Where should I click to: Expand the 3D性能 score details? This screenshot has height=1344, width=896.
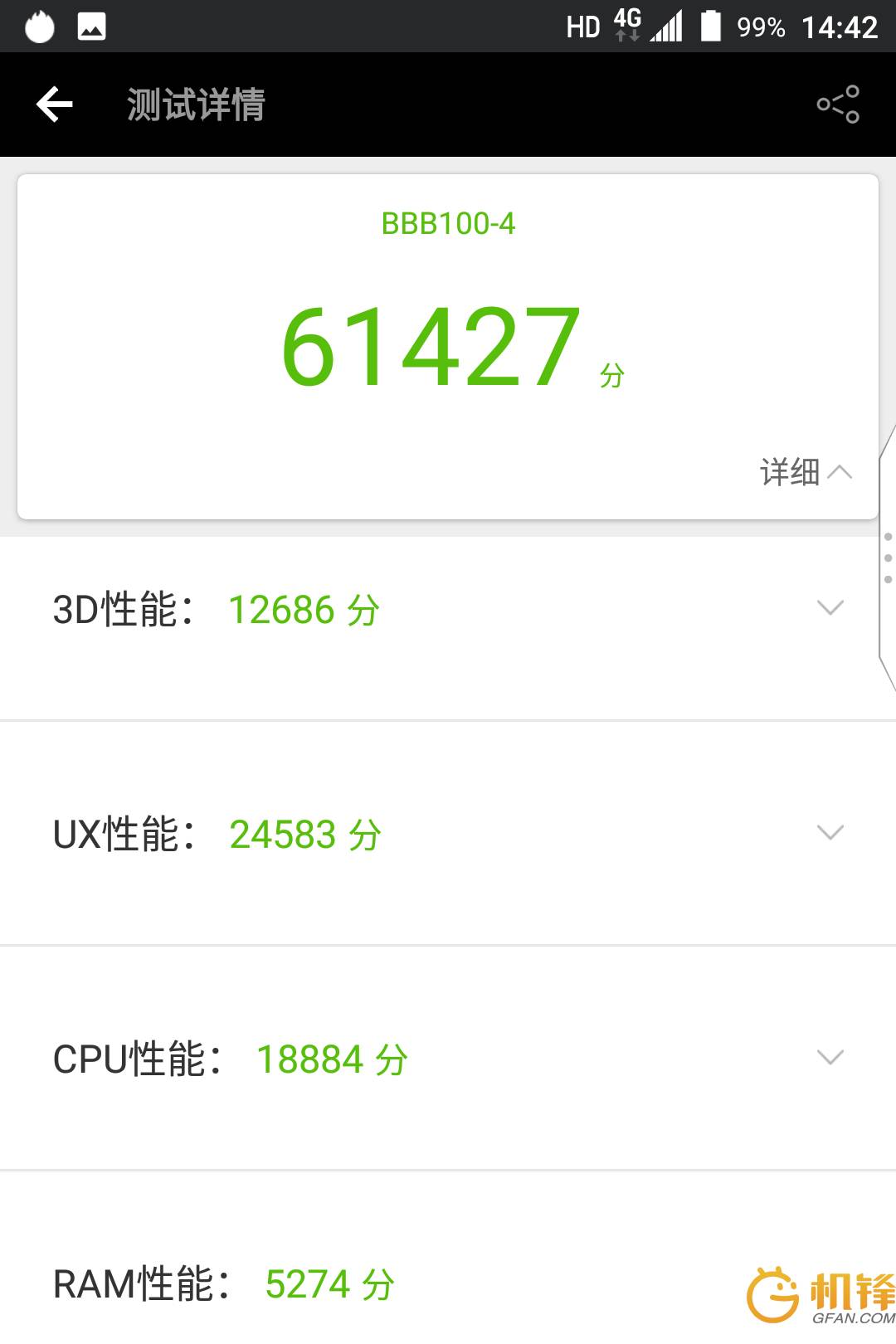point(829,610)
